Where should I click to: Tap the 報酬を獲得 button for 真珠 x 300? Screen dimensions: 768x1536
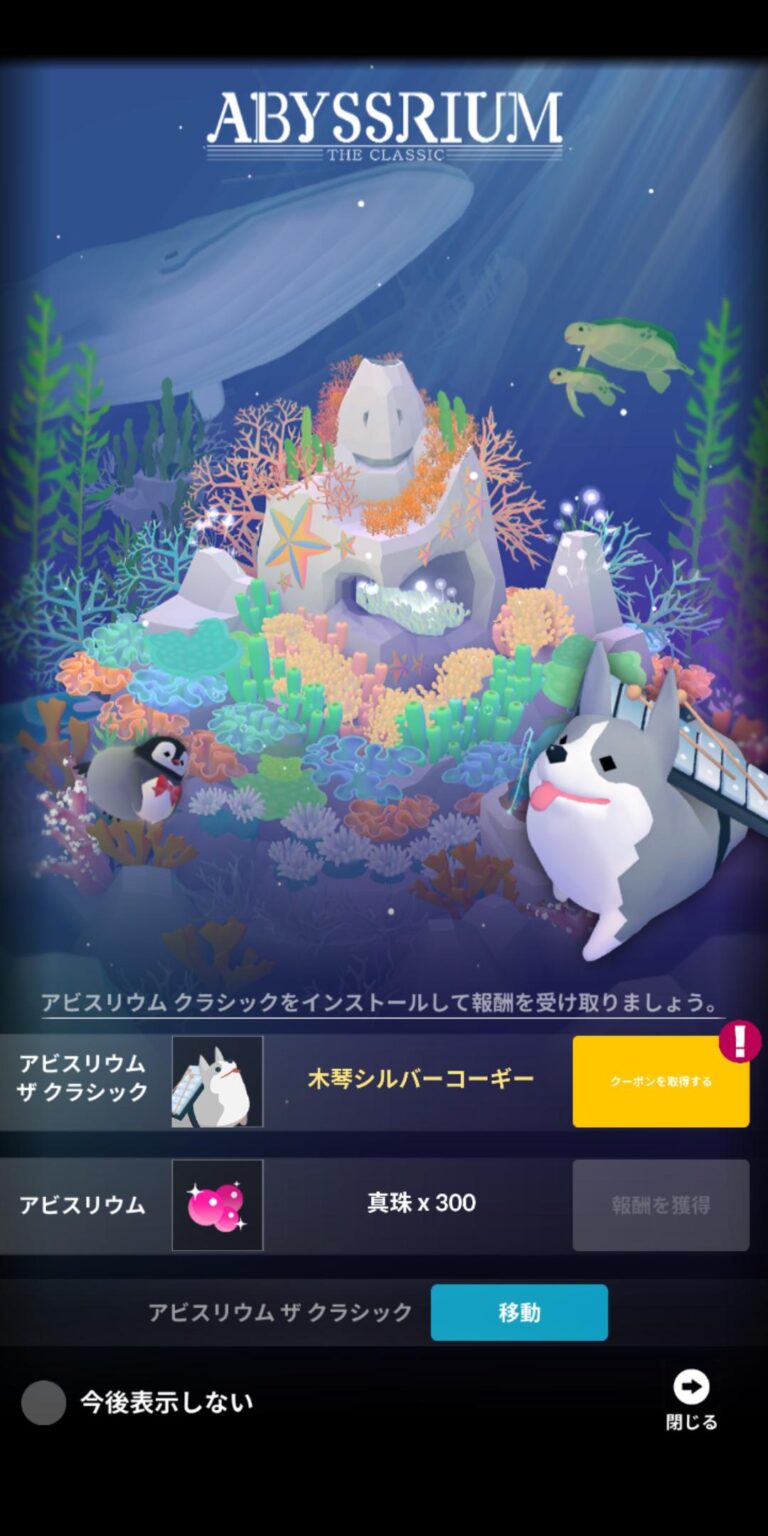660,1205
